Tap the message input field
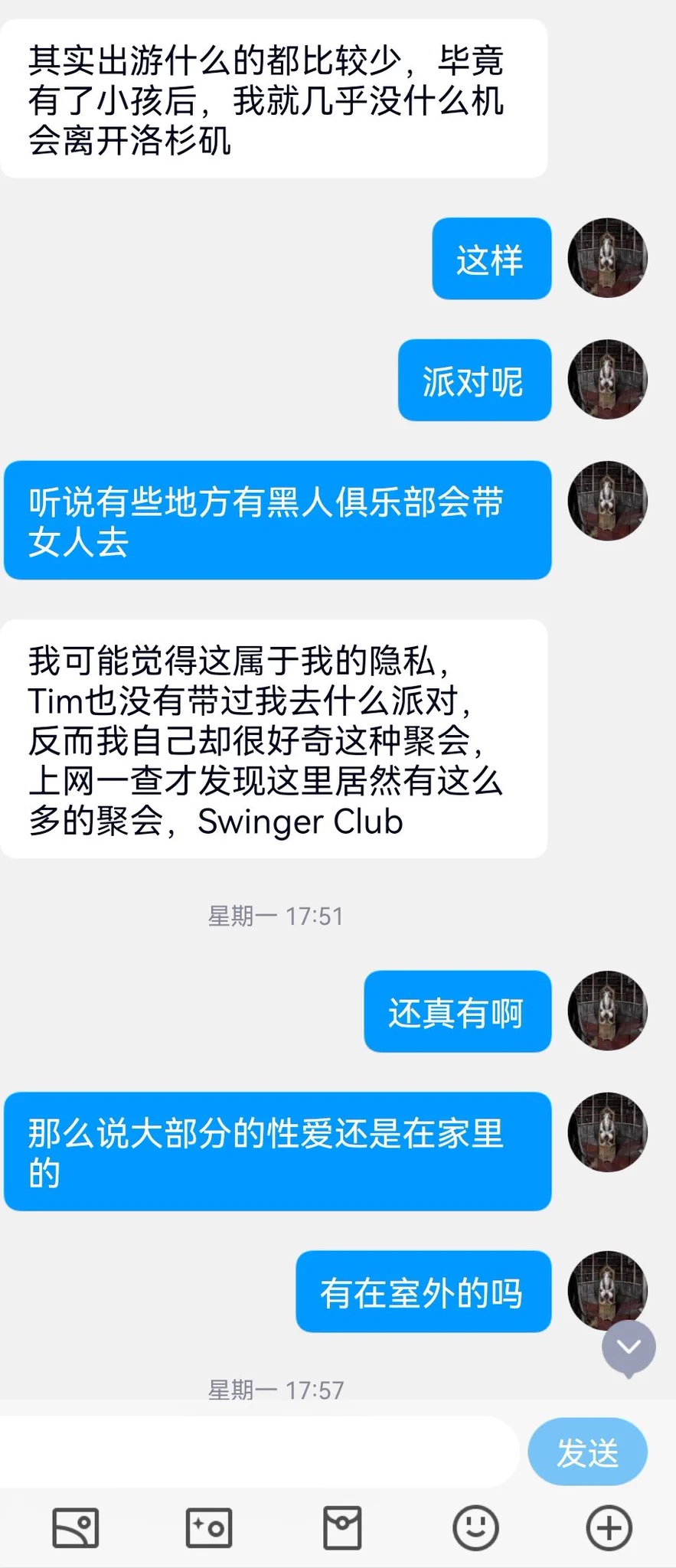The width and height of the screenshot is (676, 1568). (x=260, y=1452)
